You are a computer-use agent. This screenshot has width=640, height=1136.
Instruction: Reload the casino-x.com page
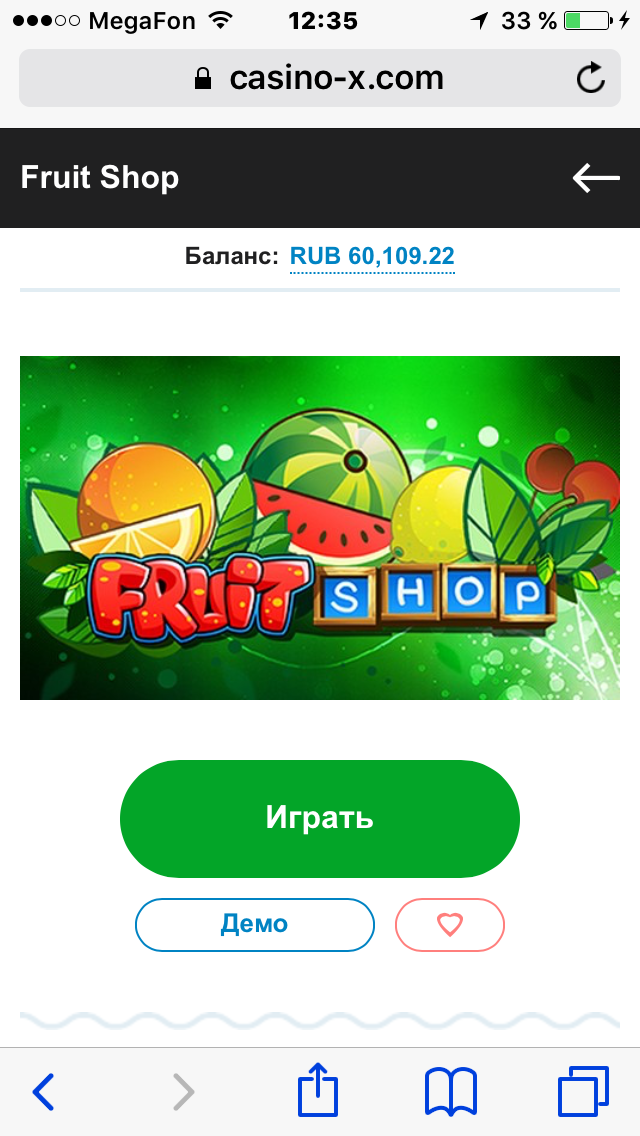591,78
